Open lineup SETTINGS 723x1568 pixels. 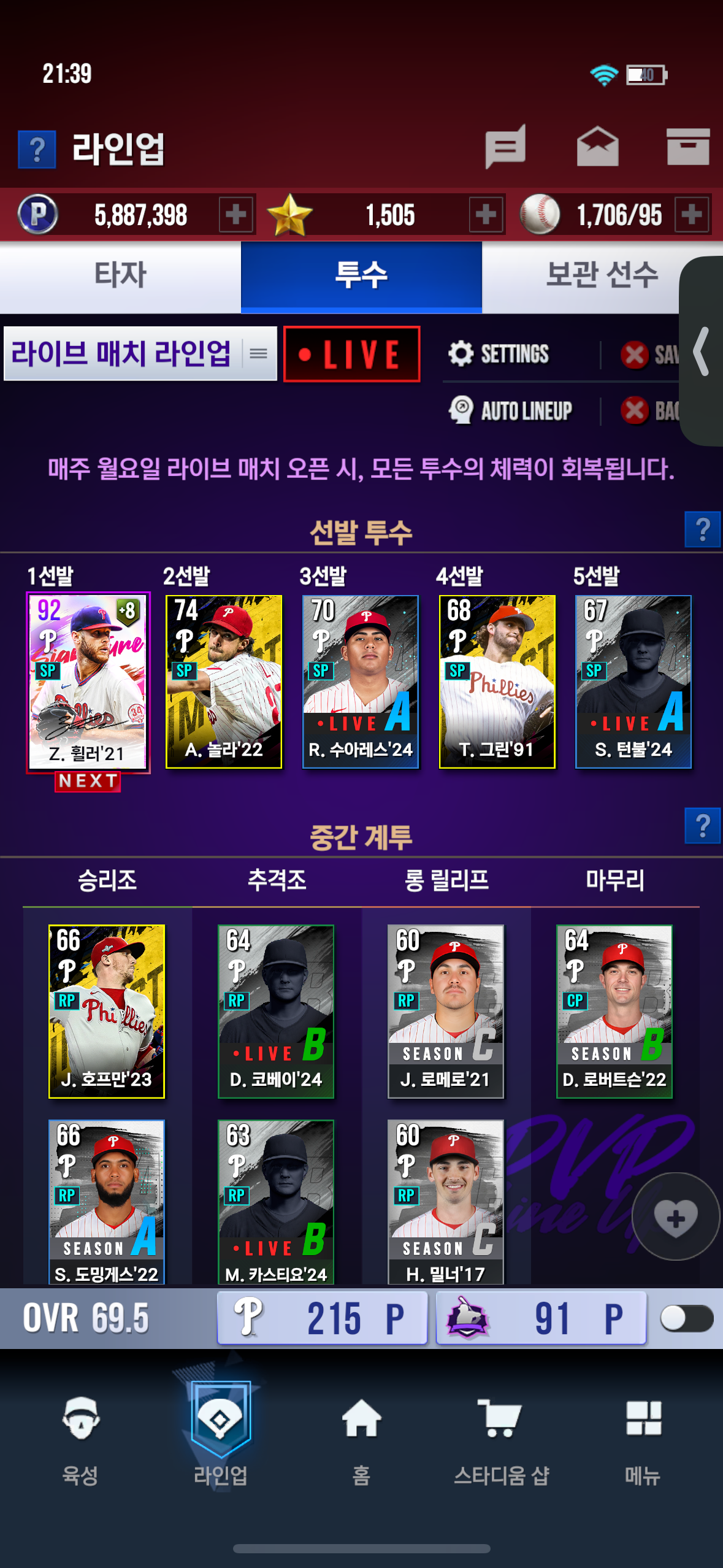(x=500, y=354)
